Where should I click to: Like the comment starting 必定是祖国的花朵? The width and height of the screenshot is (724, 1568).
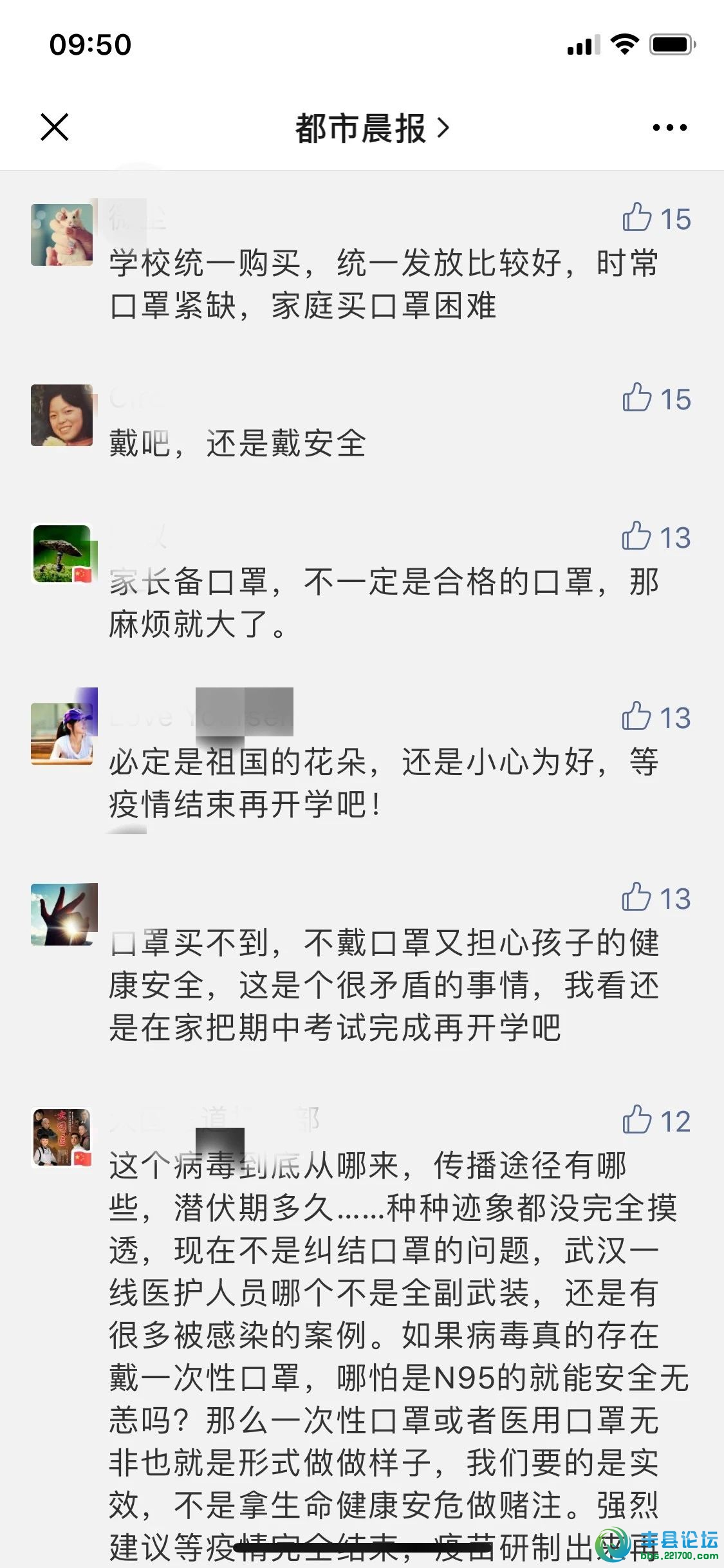[x=637, y=716]
